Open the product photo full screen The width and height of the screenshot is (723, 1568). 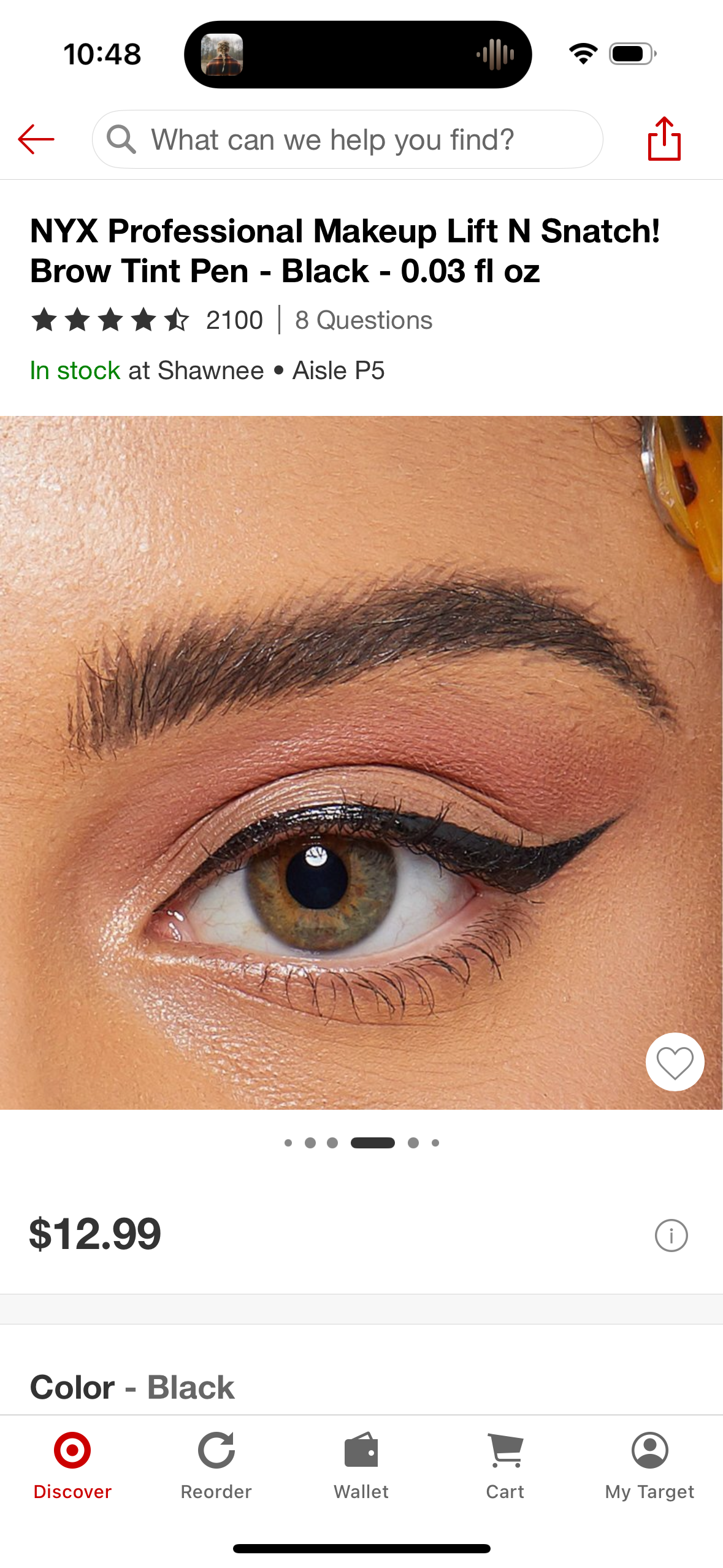click(x=361, y=762)
